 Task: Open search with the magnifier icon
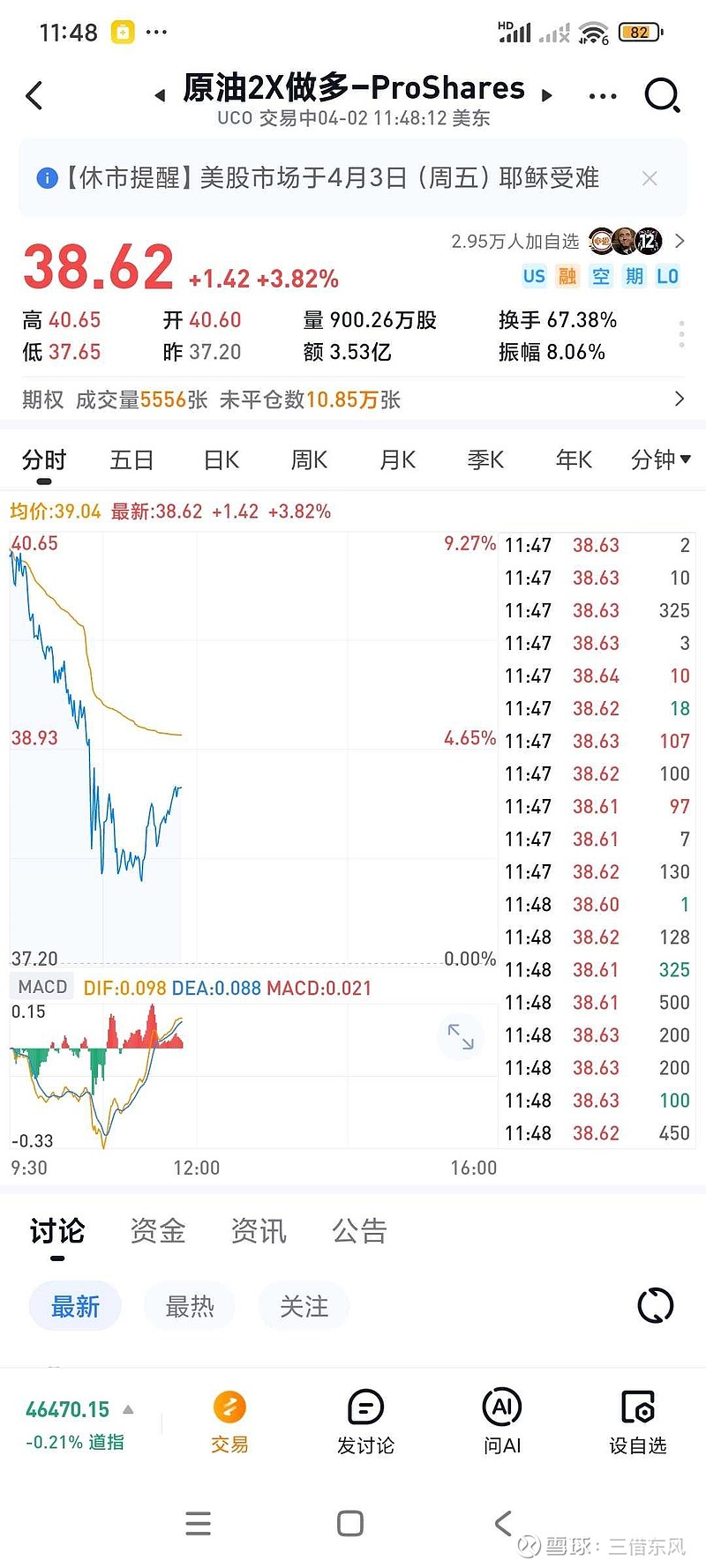point(662,95)
